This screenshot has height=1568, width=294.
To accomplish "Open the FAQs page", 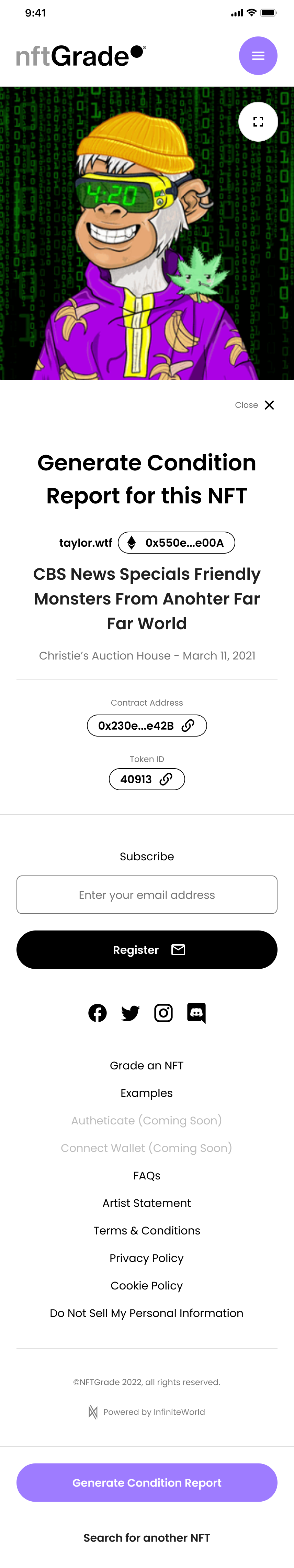I will pos(147,1176).
